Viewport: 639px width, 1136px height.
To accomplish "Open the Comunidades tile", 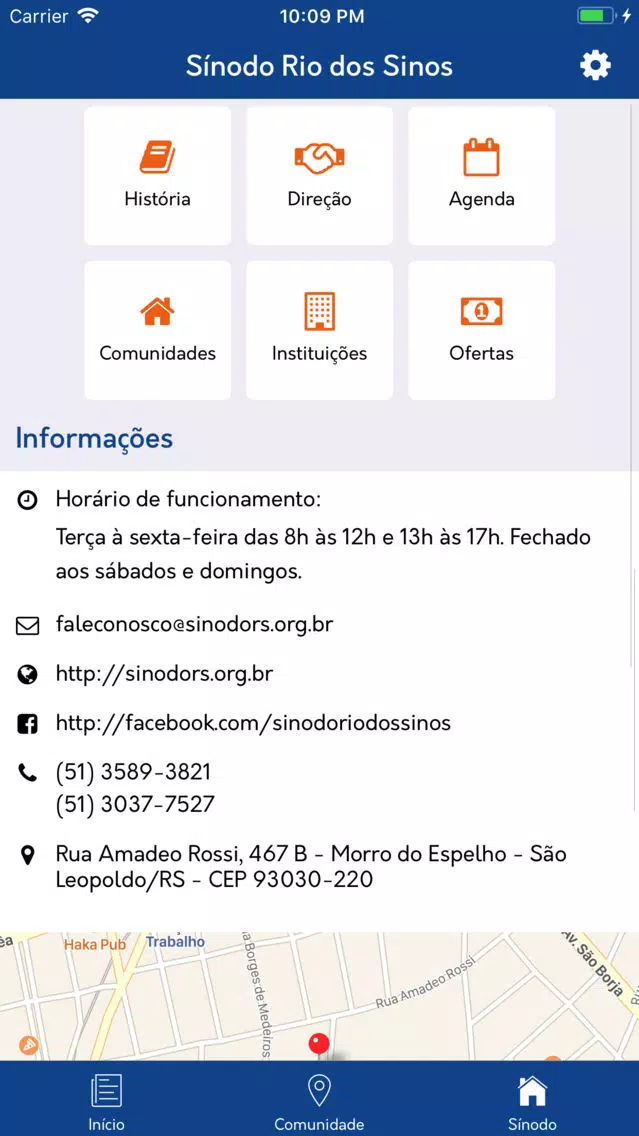I will 158,330.
